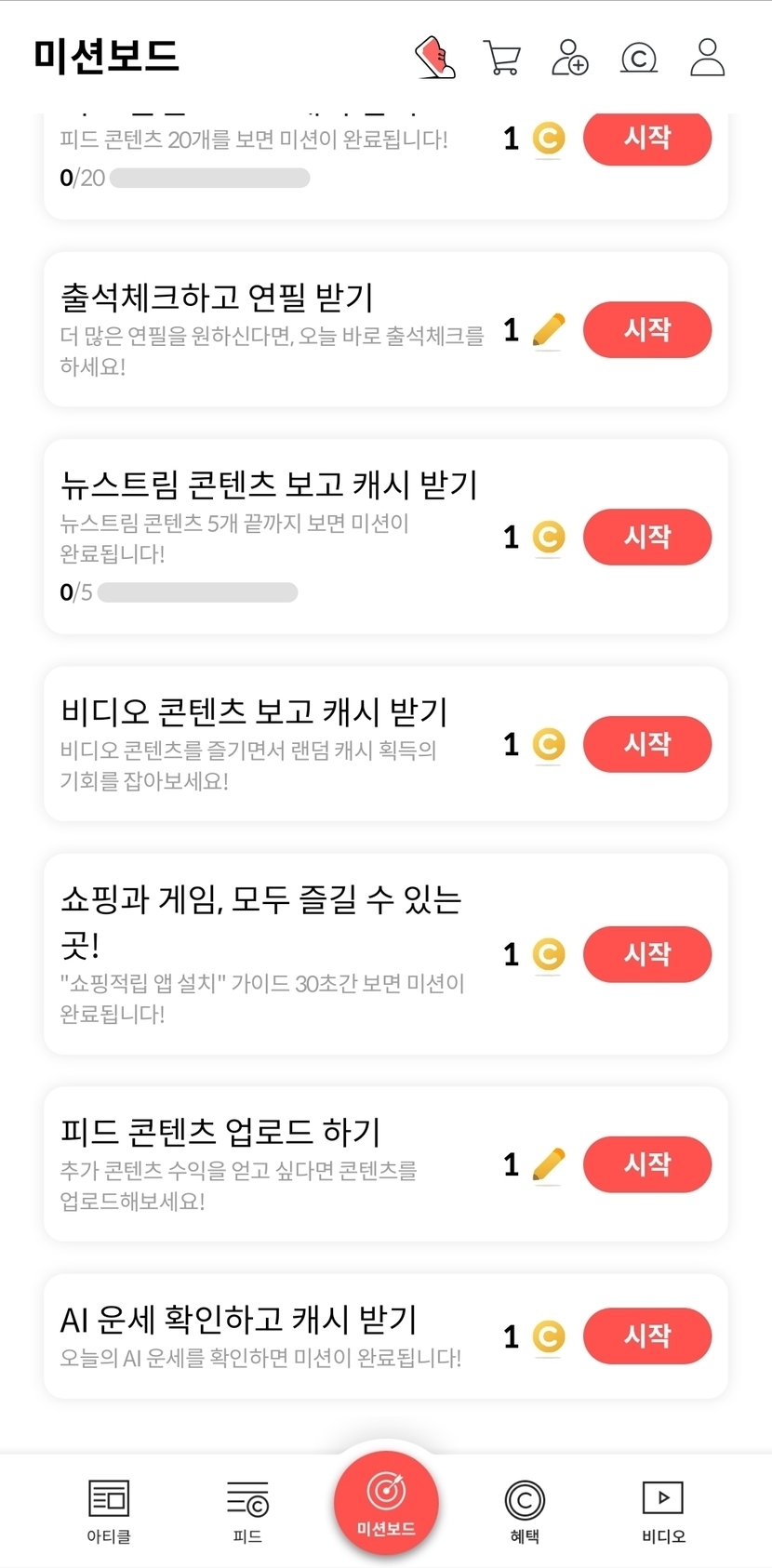Switch to the 비디오 tab
772x1568 pixels.
(x=663, y=1510)
